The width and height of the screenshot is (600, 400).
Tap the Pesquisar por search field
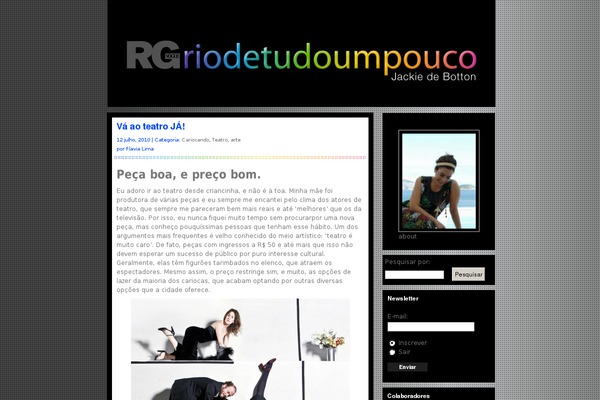pos(414,274)
